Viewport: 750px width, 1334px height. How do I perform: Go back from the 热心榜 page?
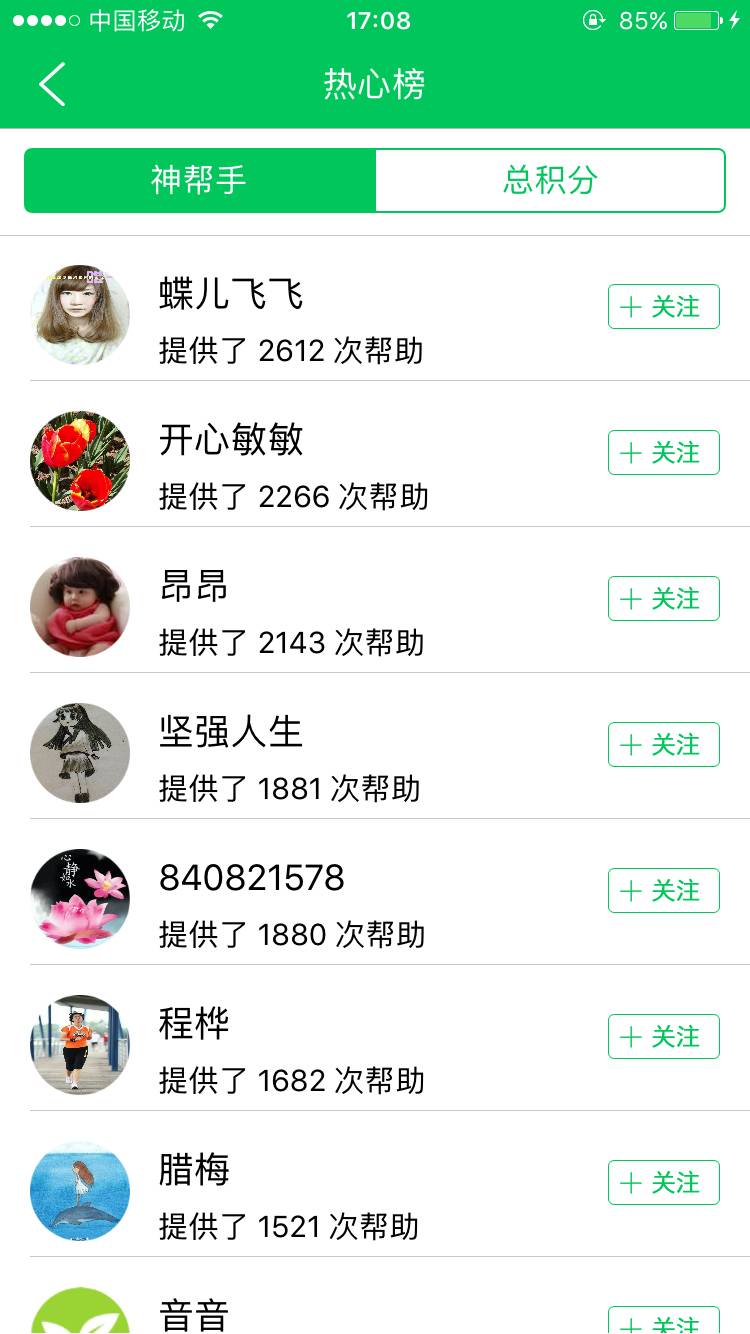(x=52, y=84)
